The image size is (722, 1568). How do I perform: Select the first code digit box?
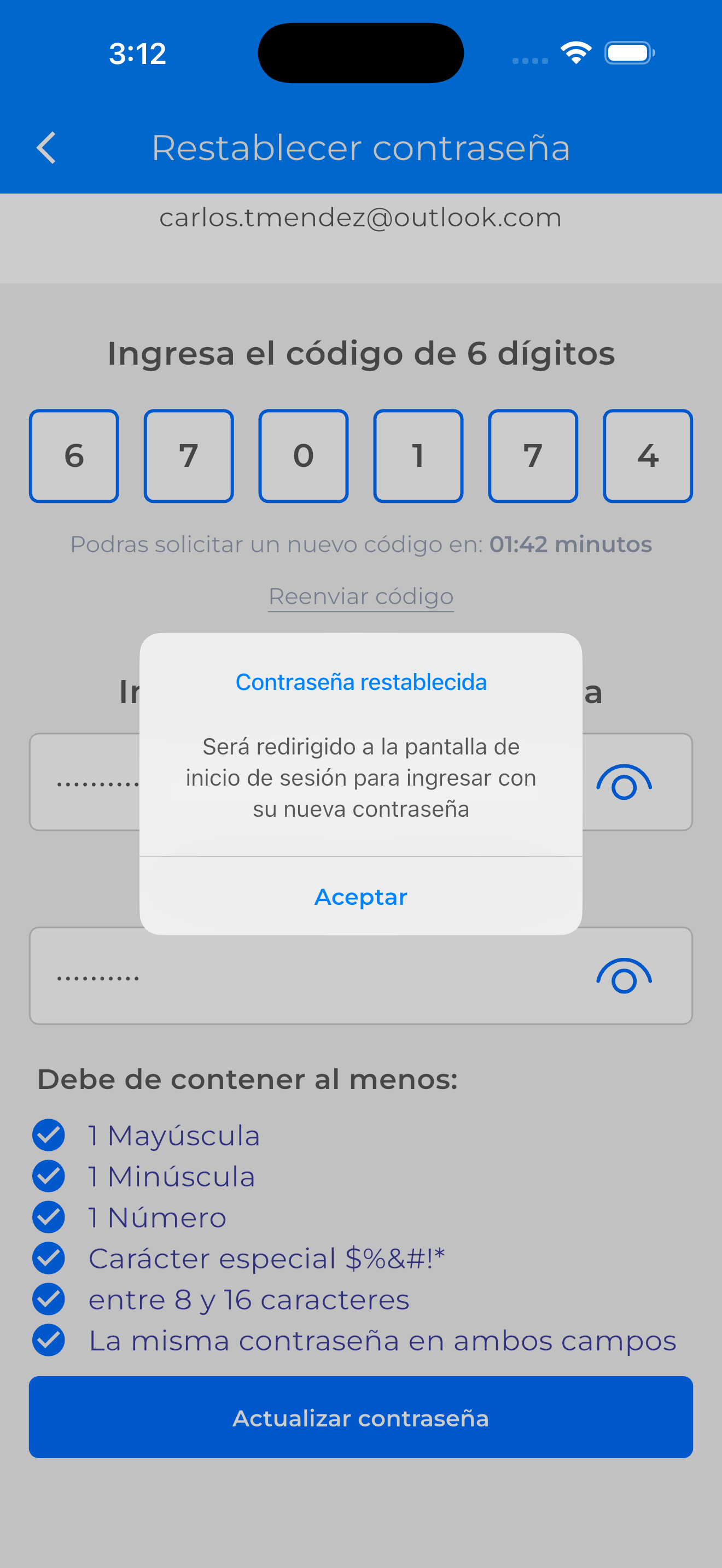pyautogui.click(x=74, y=456)
